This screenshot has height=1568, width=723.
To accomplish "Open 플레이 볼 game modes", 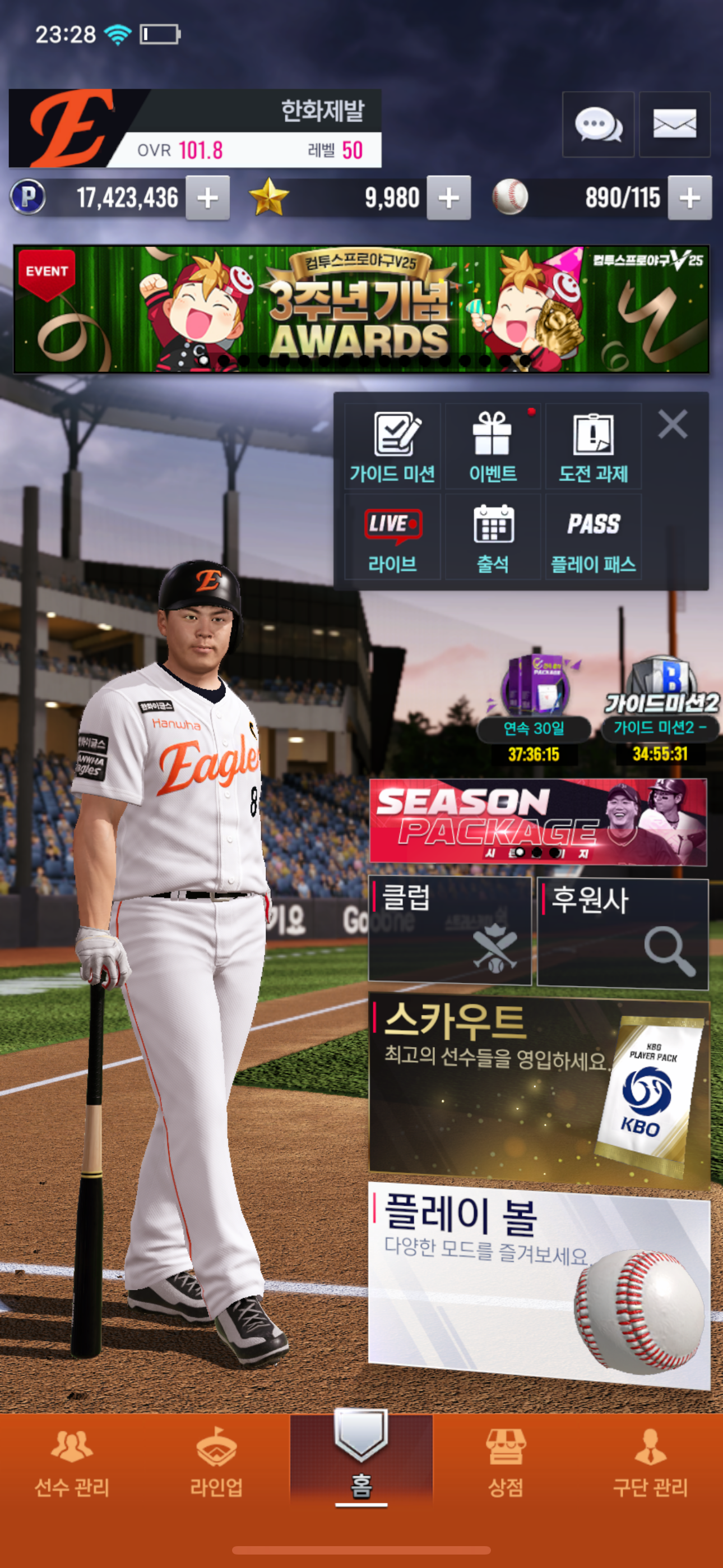I will (538, 1283).
